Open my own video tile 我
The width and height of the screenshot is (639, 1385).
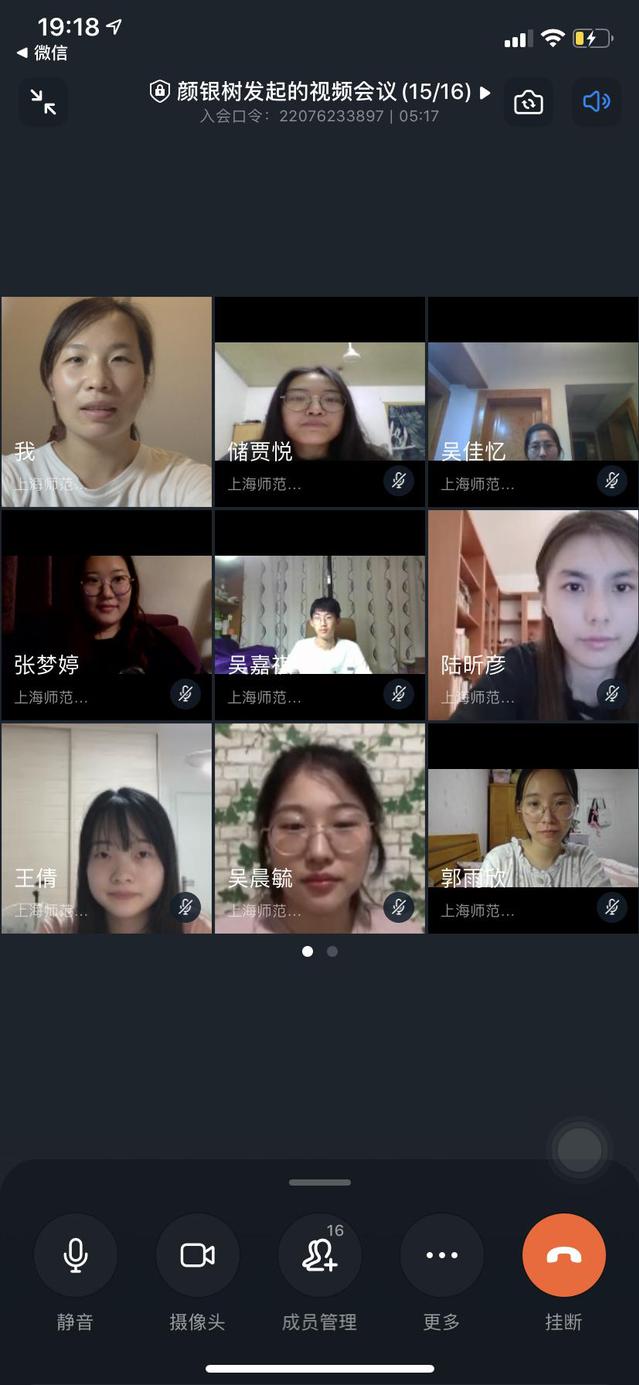pos(106,402)
